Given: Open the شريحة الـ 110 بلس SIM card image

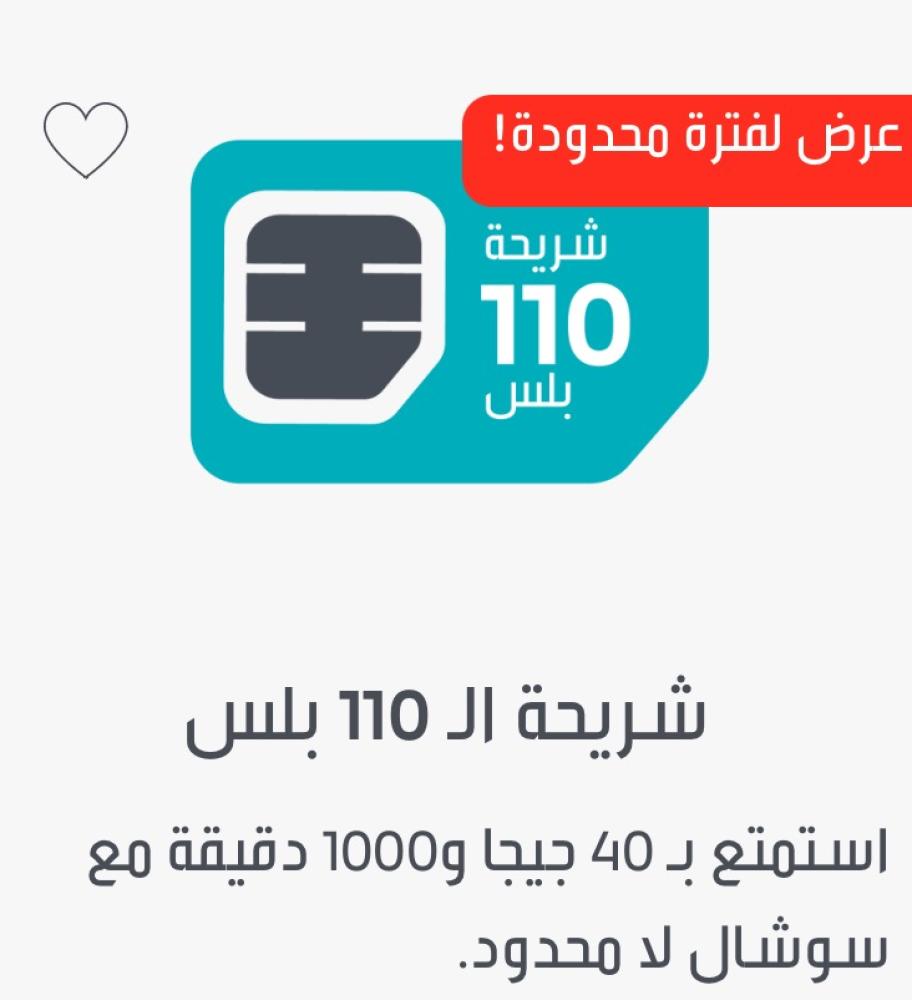Looking at the screenshot, I should [448, 330].
